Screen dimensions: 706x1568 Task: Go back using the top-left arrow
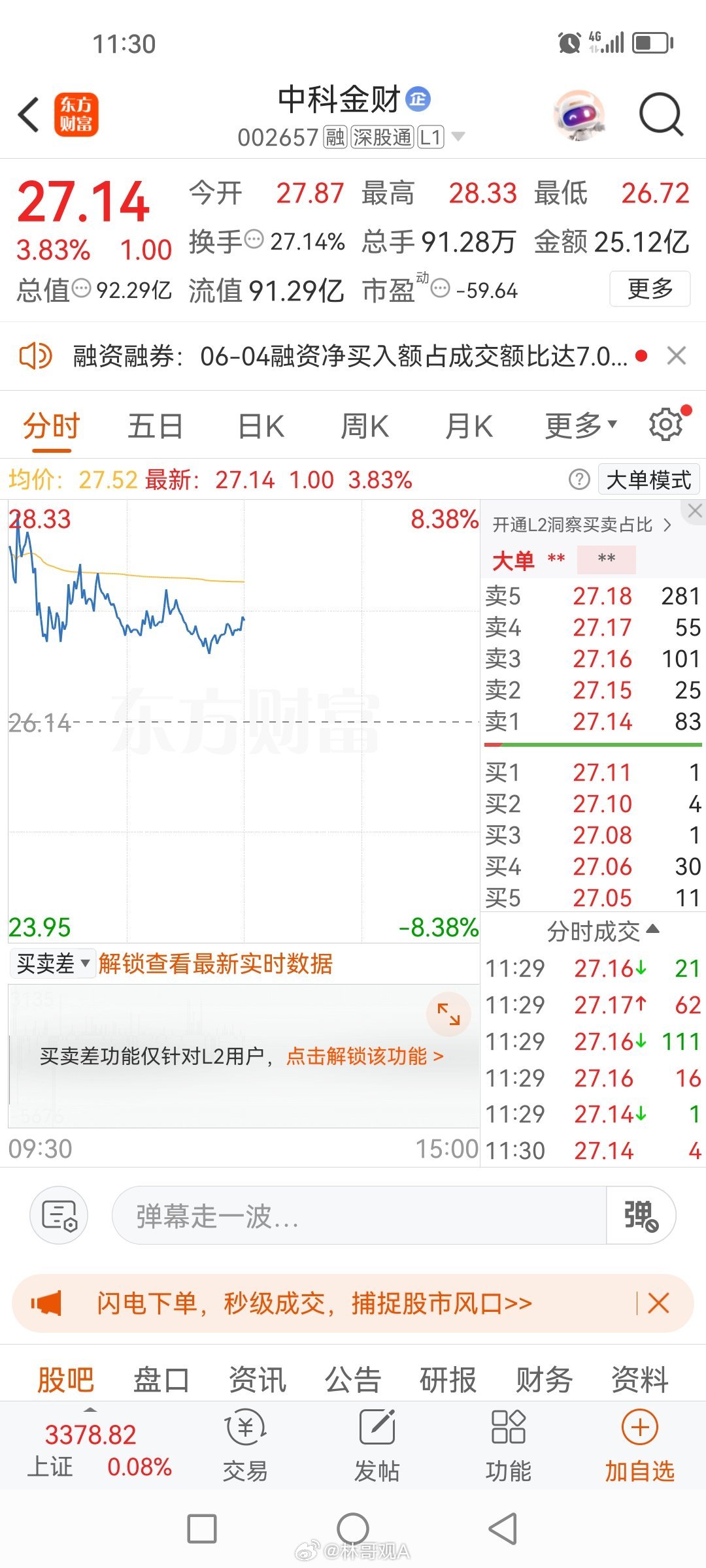[29, 116]
